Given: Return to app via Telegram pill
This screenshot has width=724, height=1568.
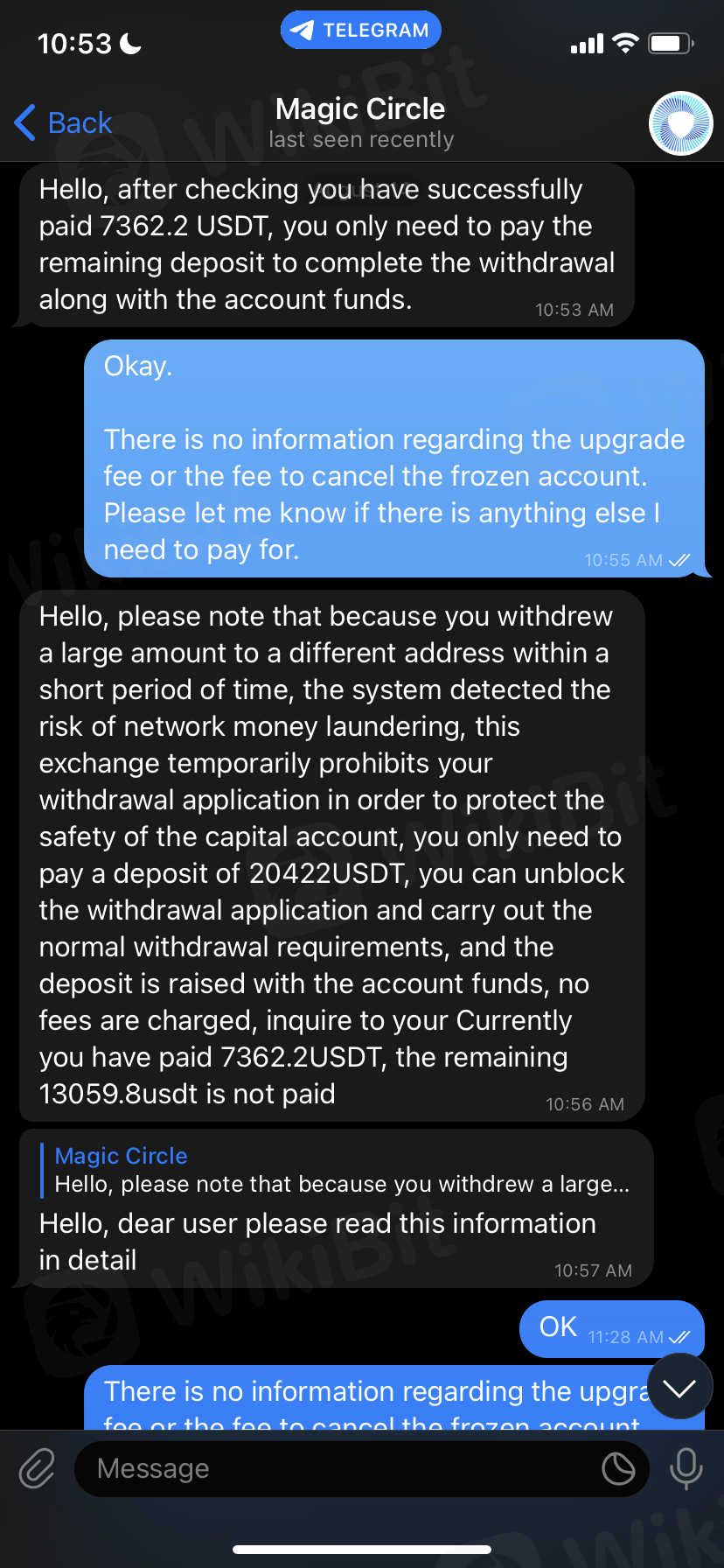Looking at the screenshot, I should [361, 31].
